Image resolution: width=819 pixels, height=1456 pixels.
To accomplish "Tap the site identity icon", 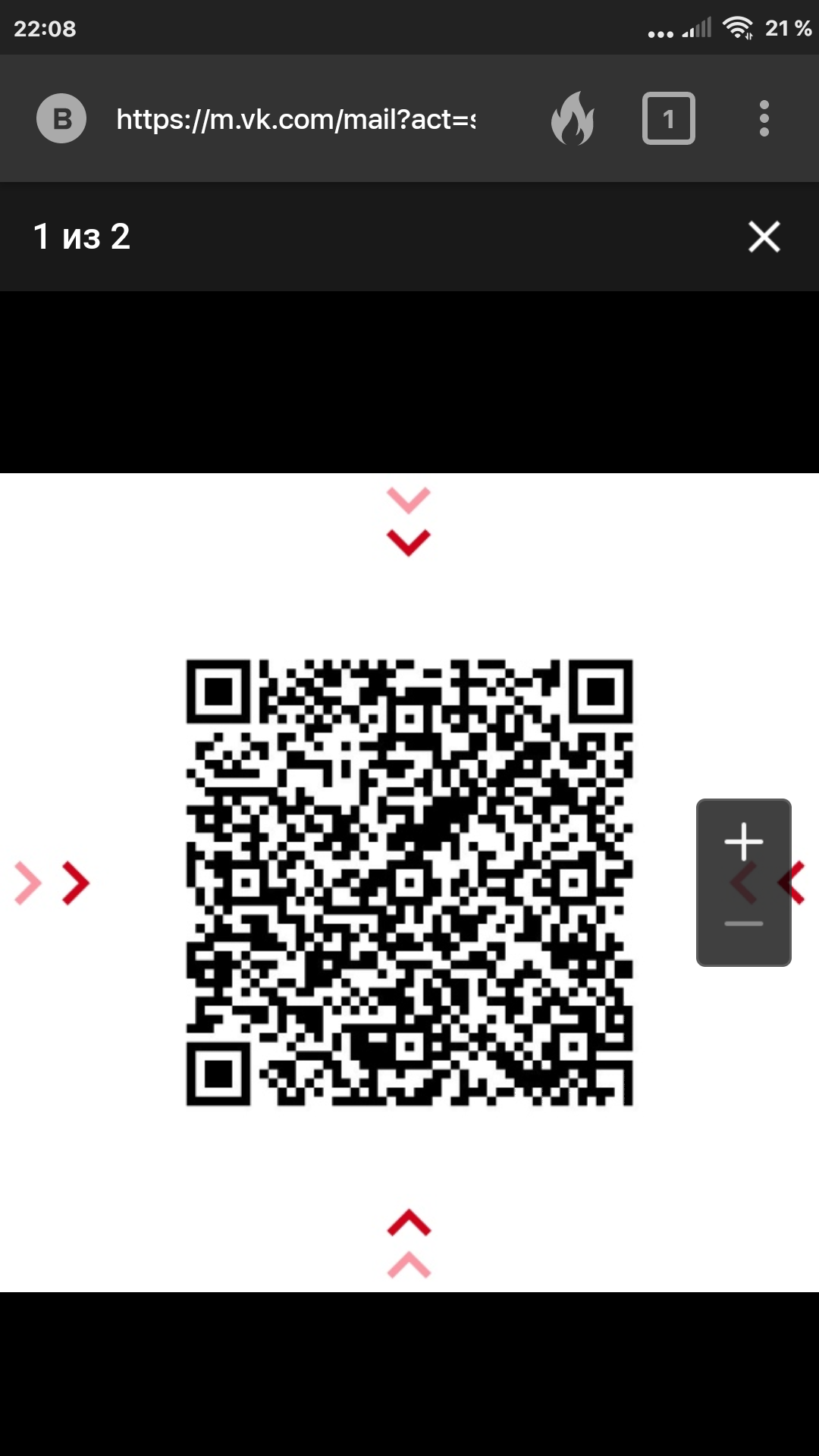I will (x=61, y=118).
